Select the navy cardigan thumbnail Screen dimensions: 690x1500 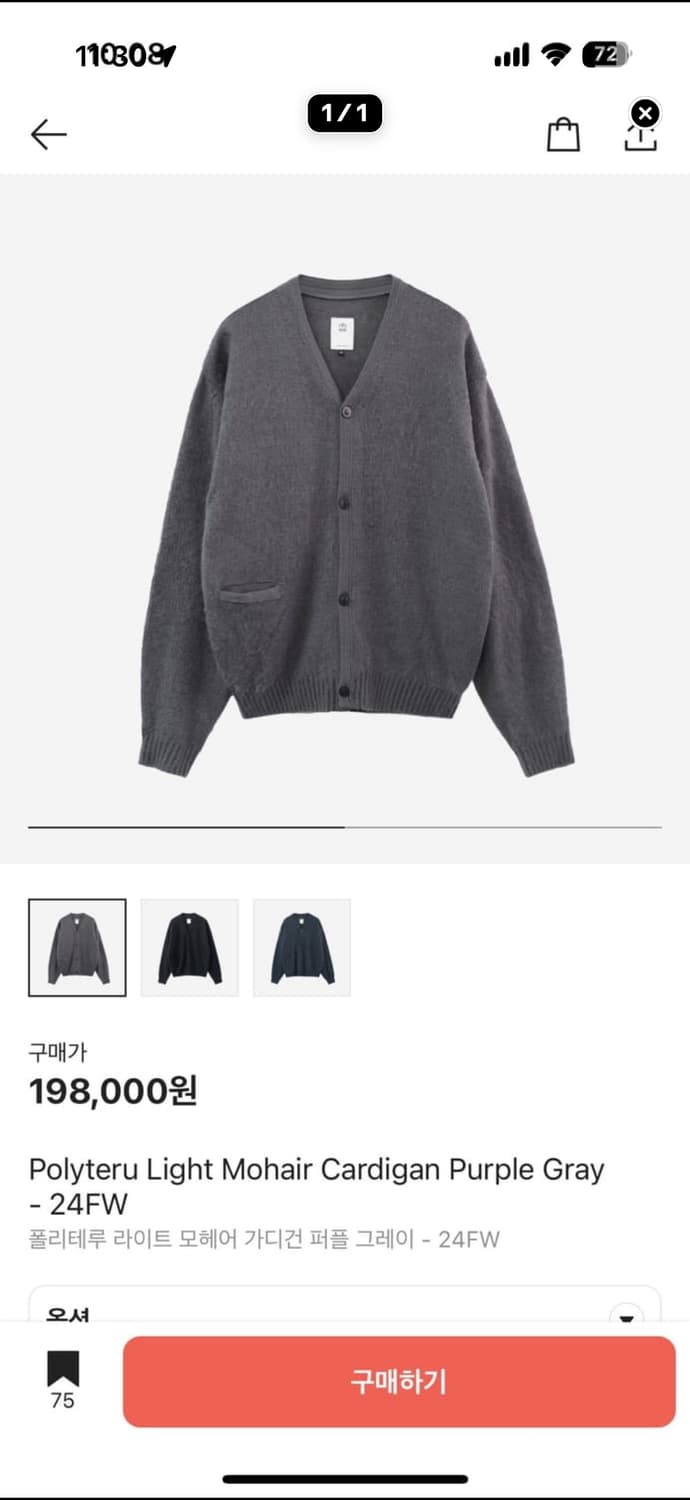[x=302, y=947]
